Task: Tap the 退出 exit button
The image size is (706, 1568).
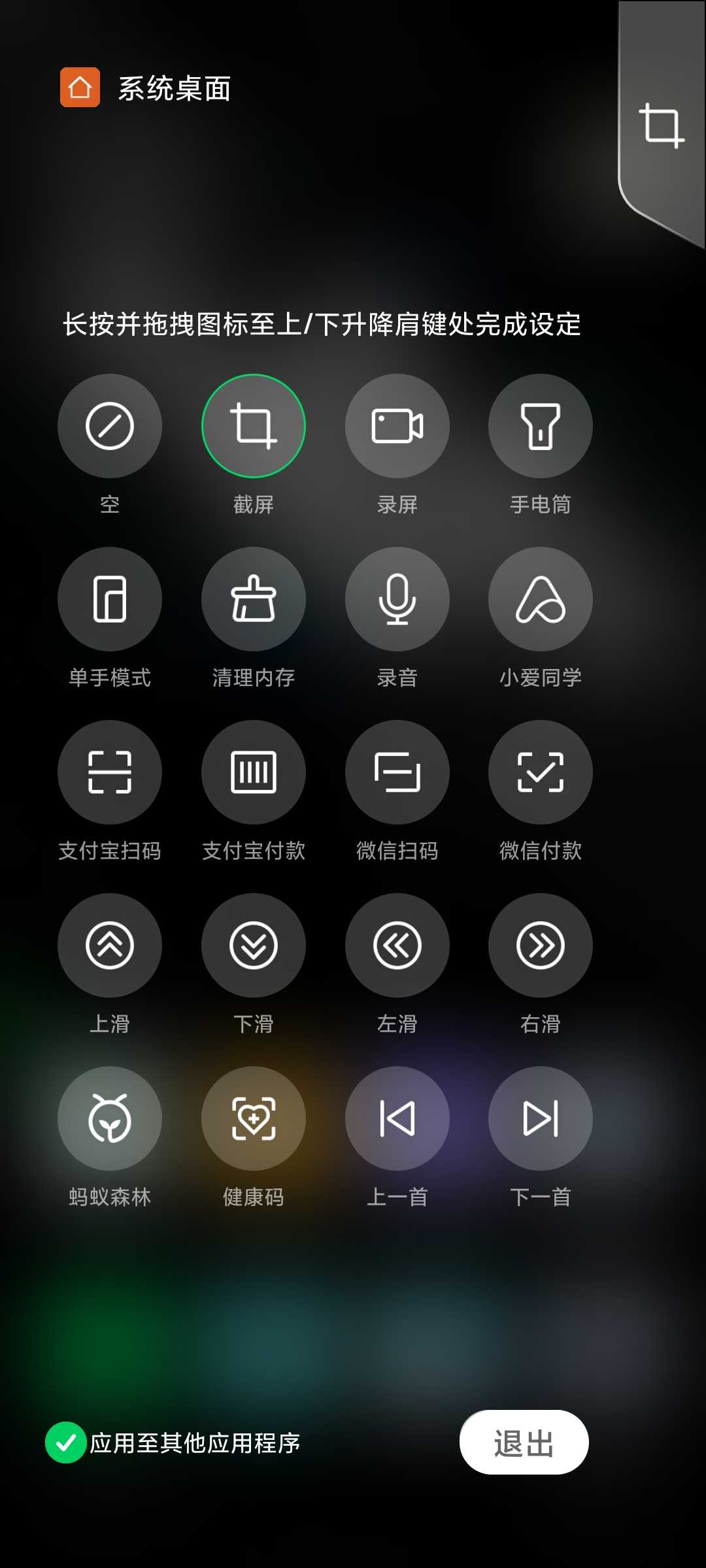Action: coord(524,1443)
